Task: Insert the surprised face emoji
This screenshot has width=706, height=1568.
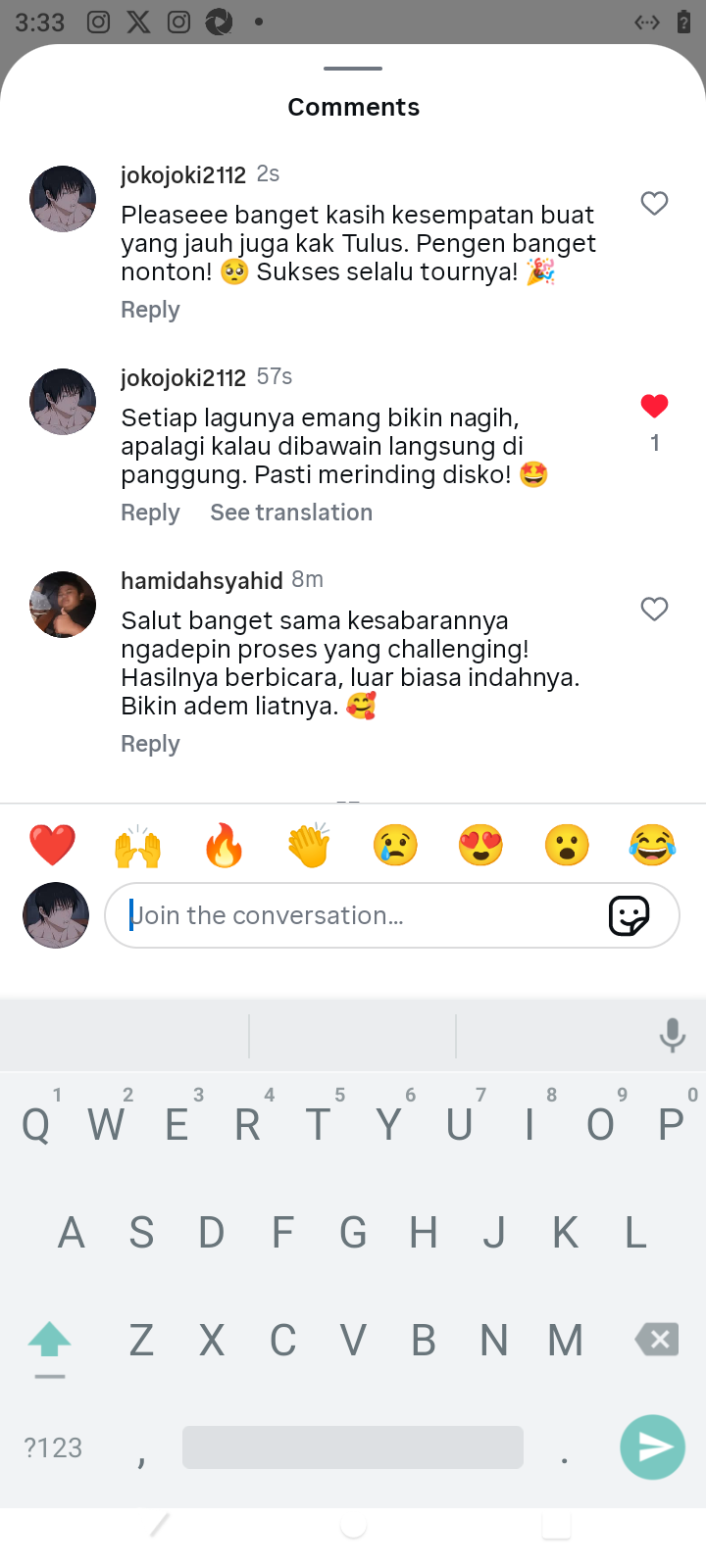Action: [567, 845]
